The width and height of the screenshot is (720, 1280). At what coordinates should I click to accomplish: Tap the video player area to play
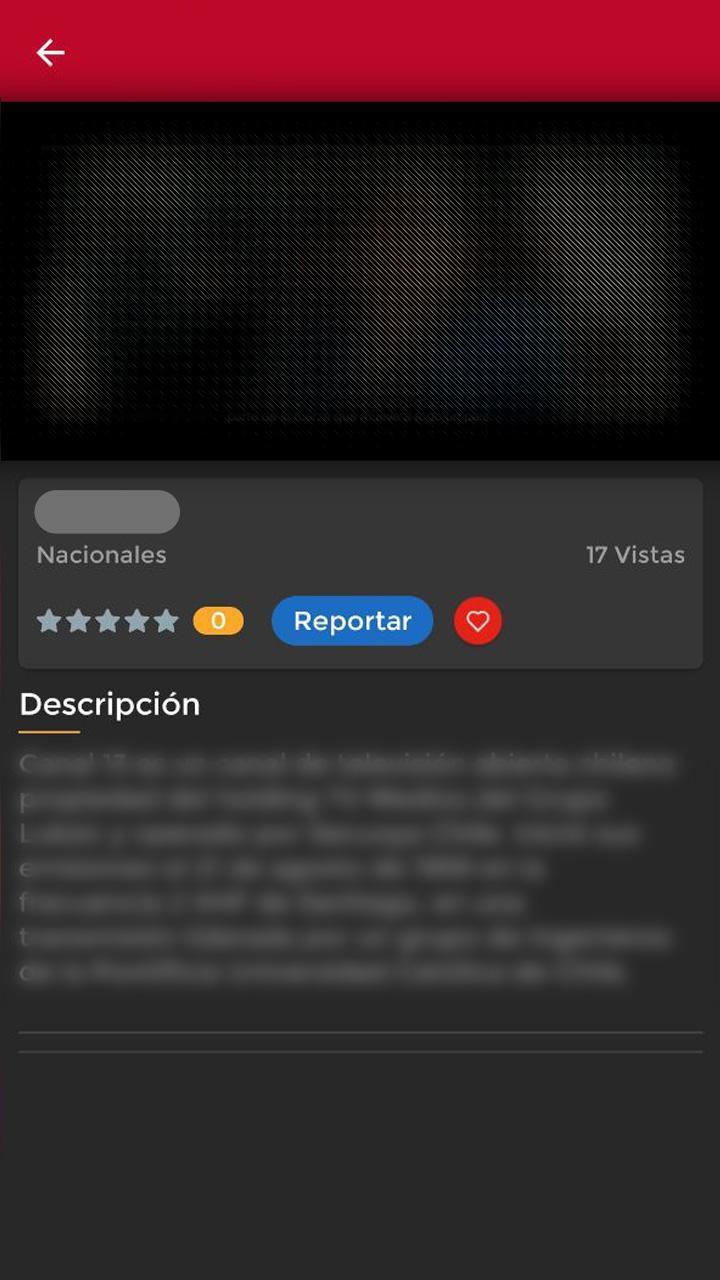(x=360, y=280)
